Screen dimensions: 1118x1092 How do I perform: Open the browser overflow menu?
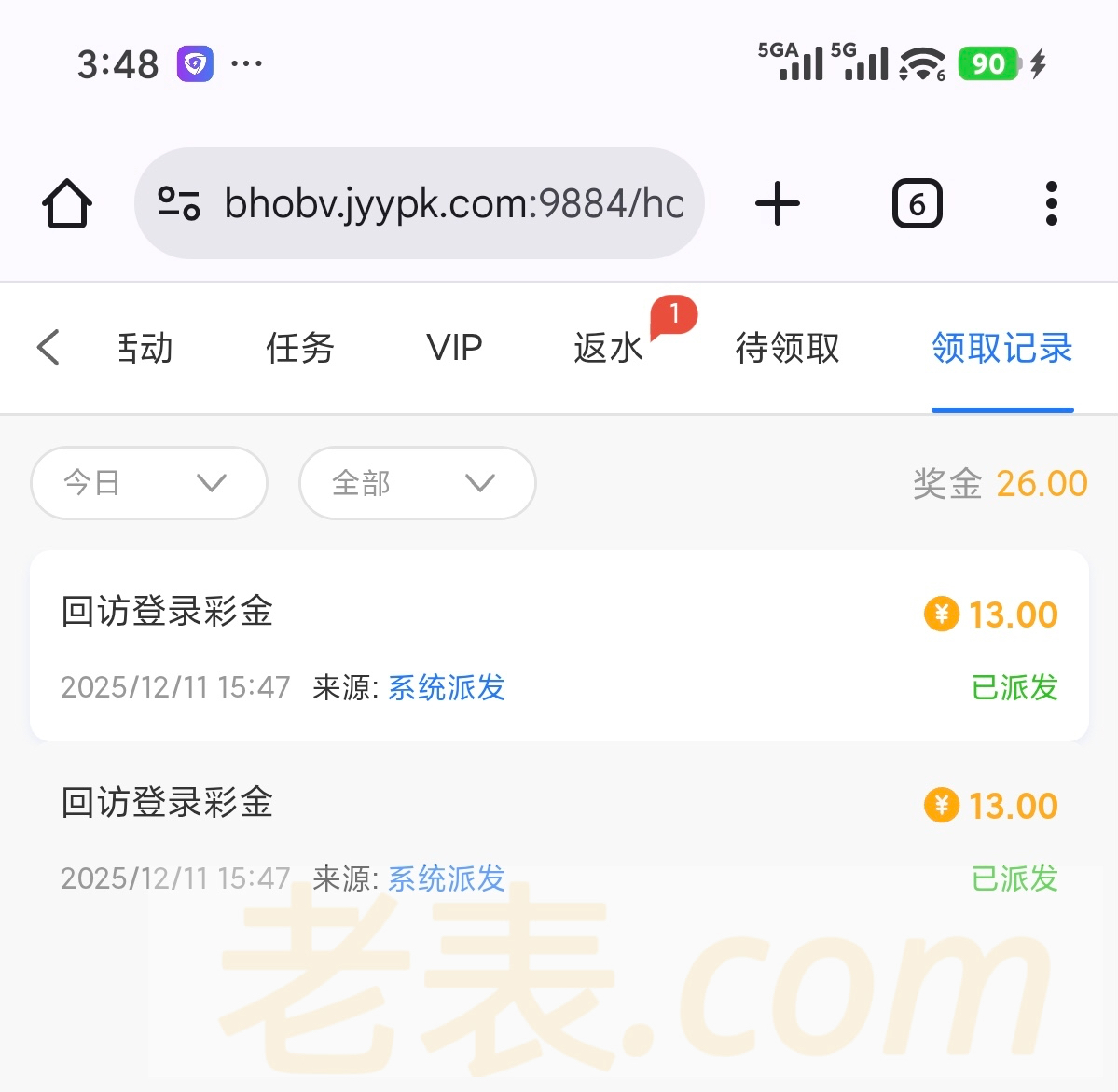(1051, 204)
